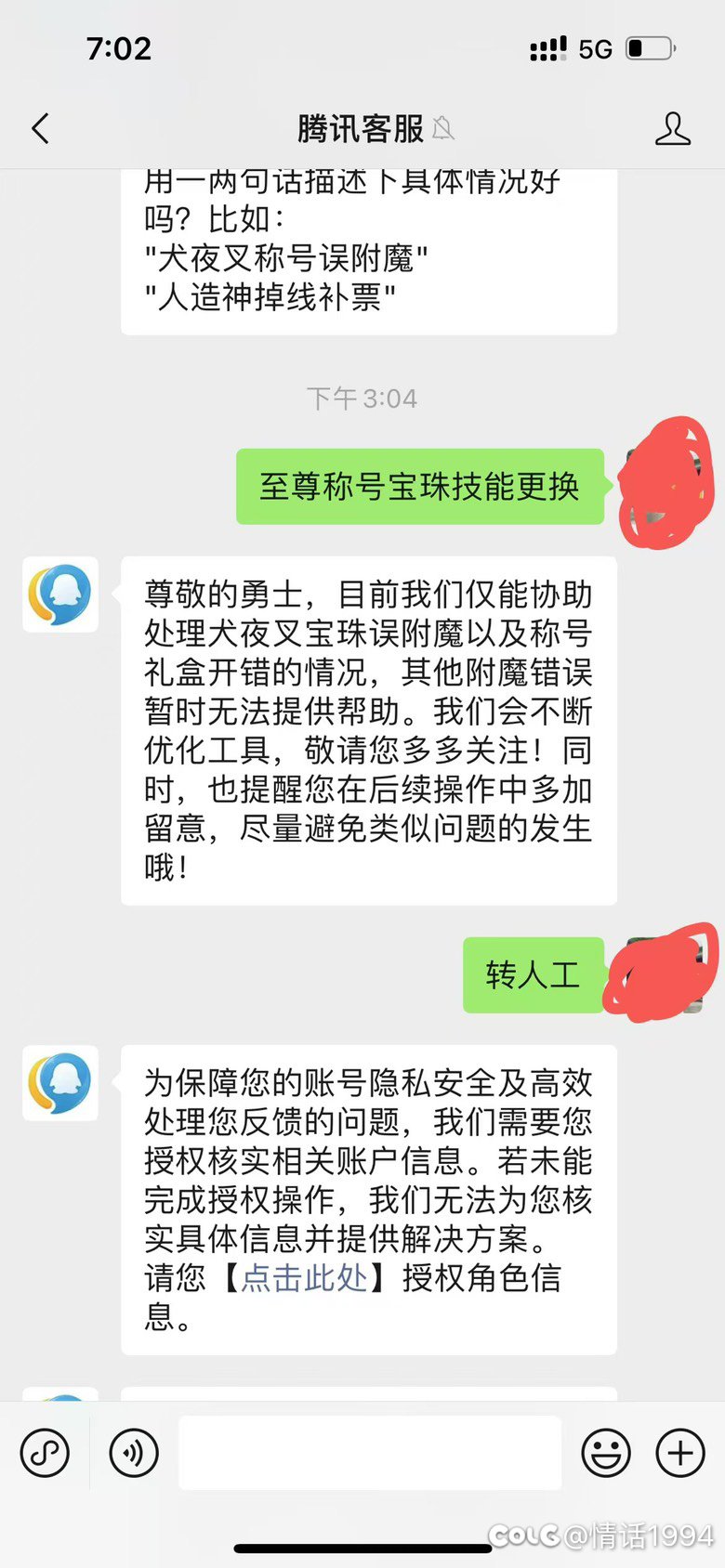
Task: Open the plus attachments menu
Action: [x=681, y=1453]
